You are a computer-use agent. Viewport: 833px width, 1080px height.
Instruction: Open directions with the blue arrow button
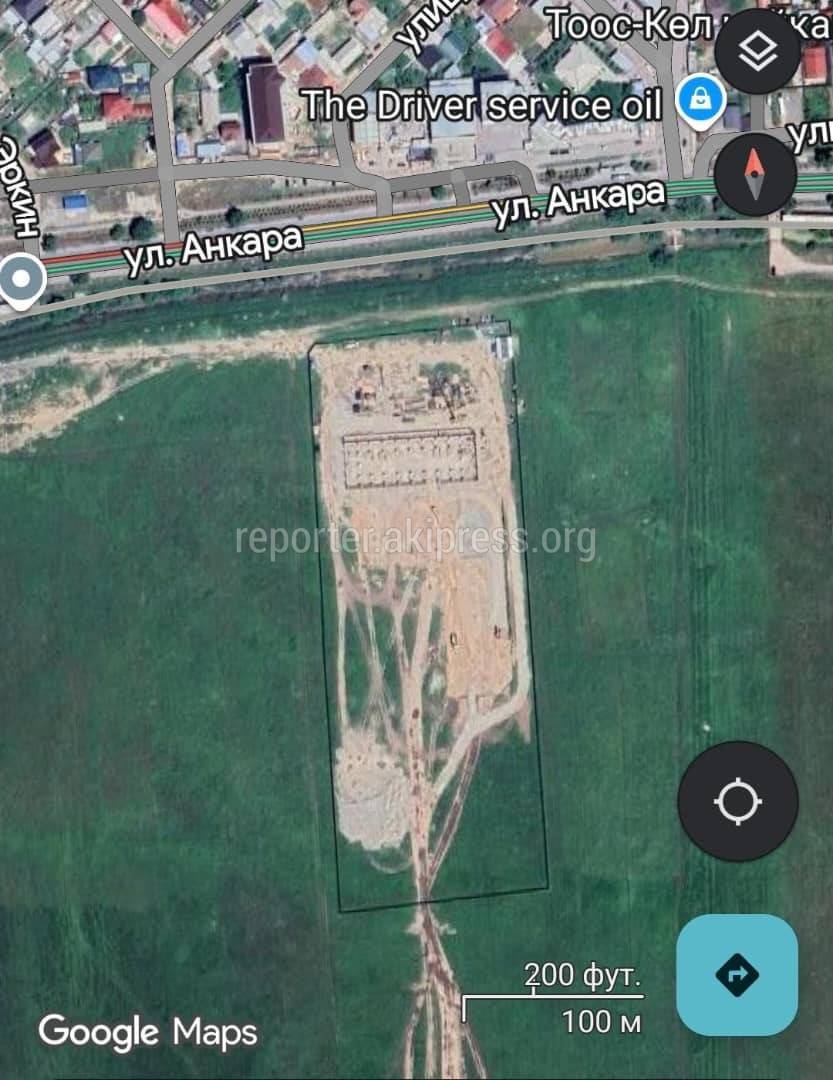pyautogui.click(x=737, y=974)
